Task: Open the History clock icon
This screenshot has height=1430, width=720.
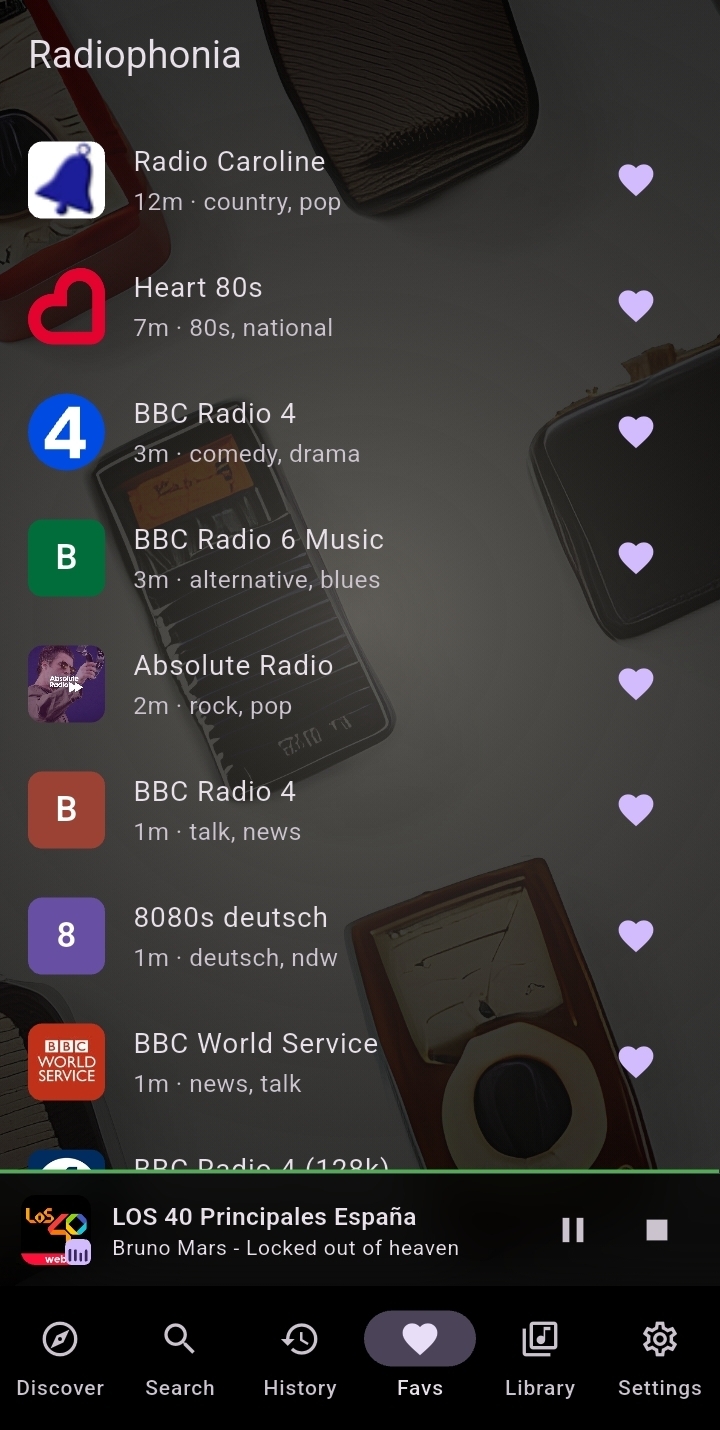Action: coord(300,1338)
